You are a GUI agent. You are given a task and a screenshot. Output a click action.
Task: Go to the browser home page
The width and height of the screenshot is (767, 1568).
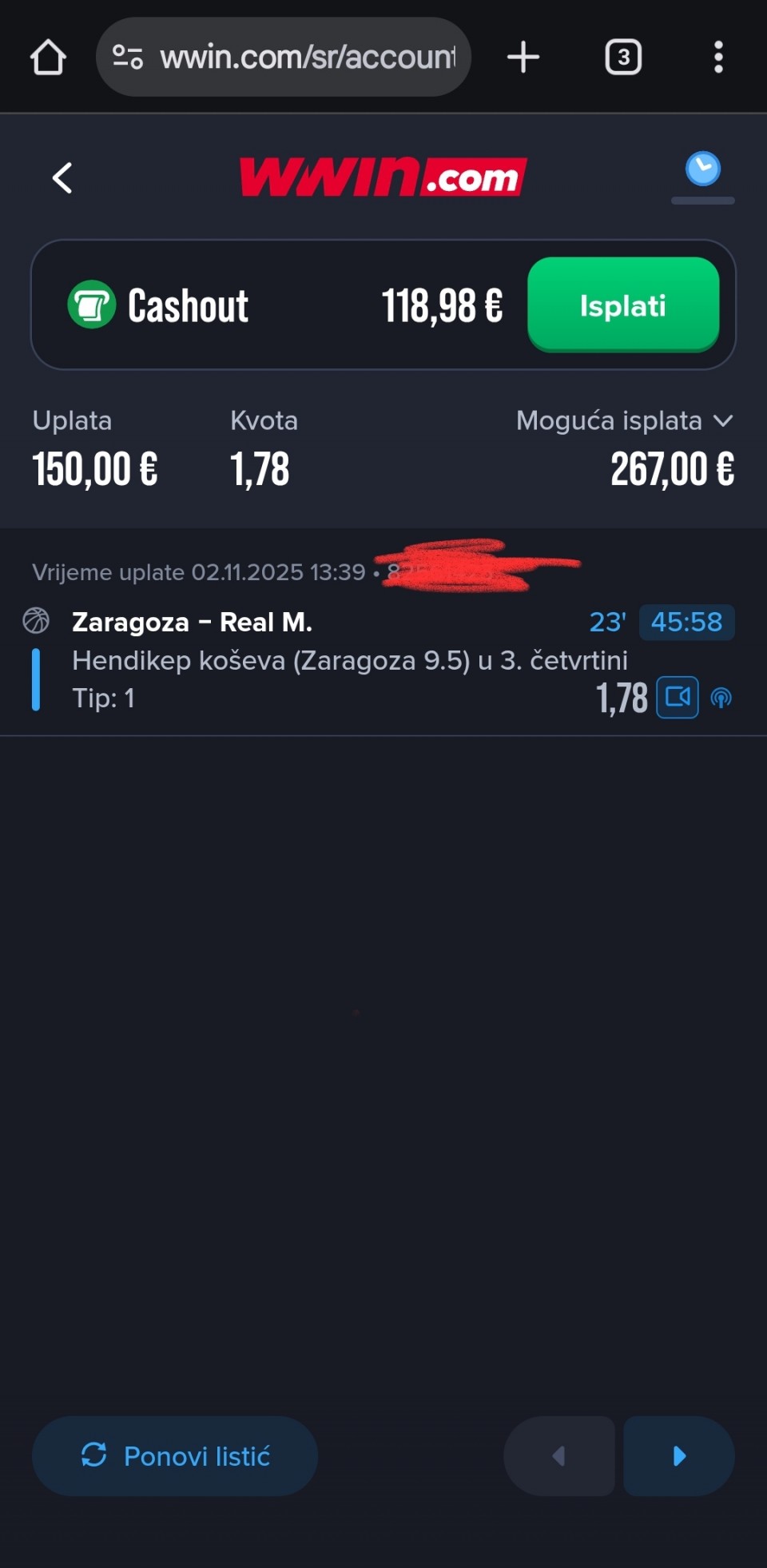48,58
